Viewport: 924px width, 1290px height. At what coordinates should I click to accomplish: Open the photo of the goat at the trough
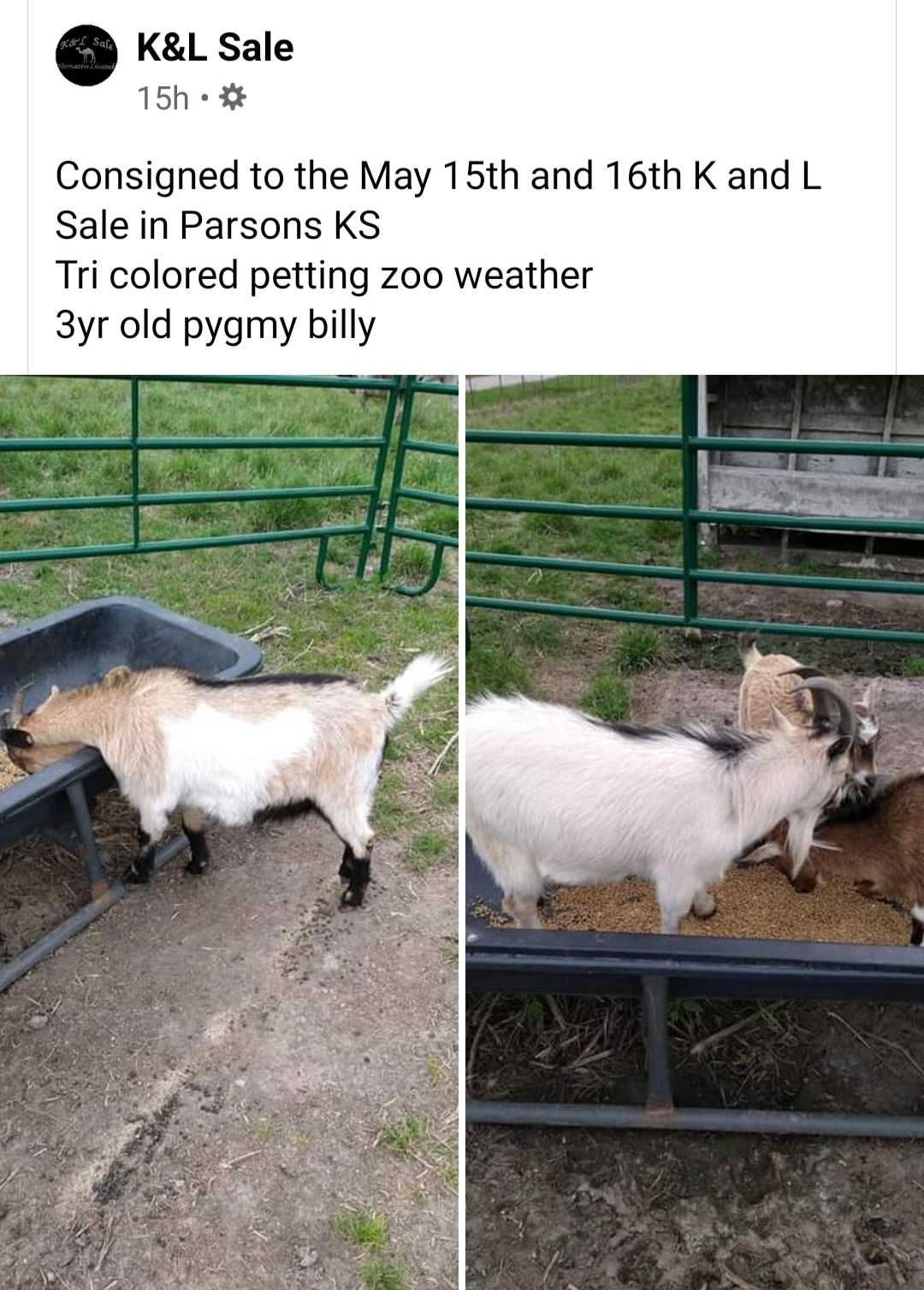228,830
